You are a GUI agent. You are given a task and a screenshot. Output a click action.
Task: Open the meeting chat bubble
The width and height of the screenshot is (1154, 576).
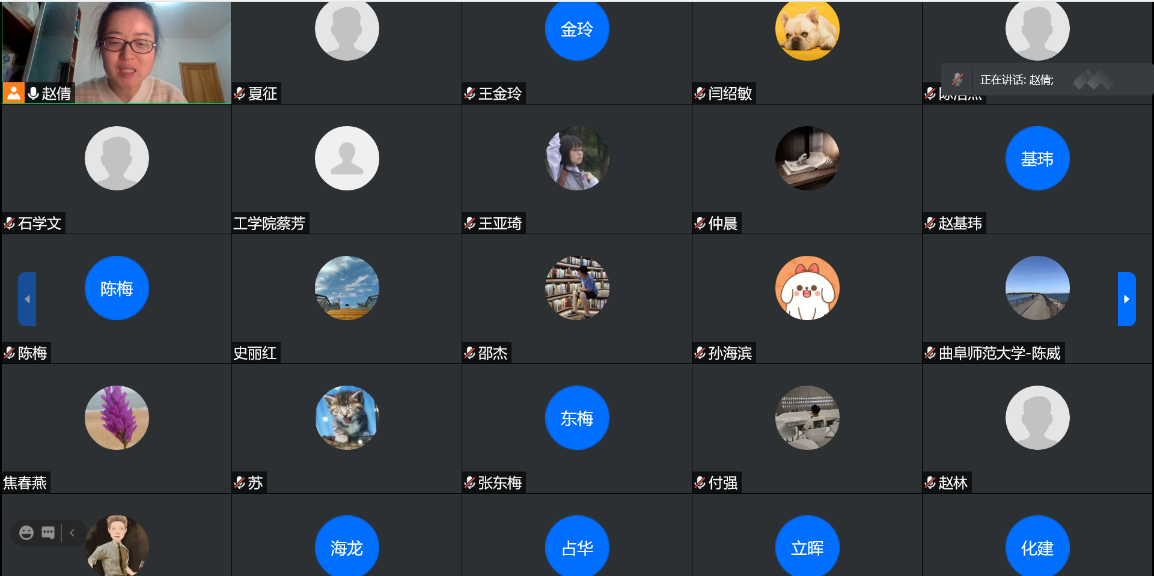(x=48, y=533)
